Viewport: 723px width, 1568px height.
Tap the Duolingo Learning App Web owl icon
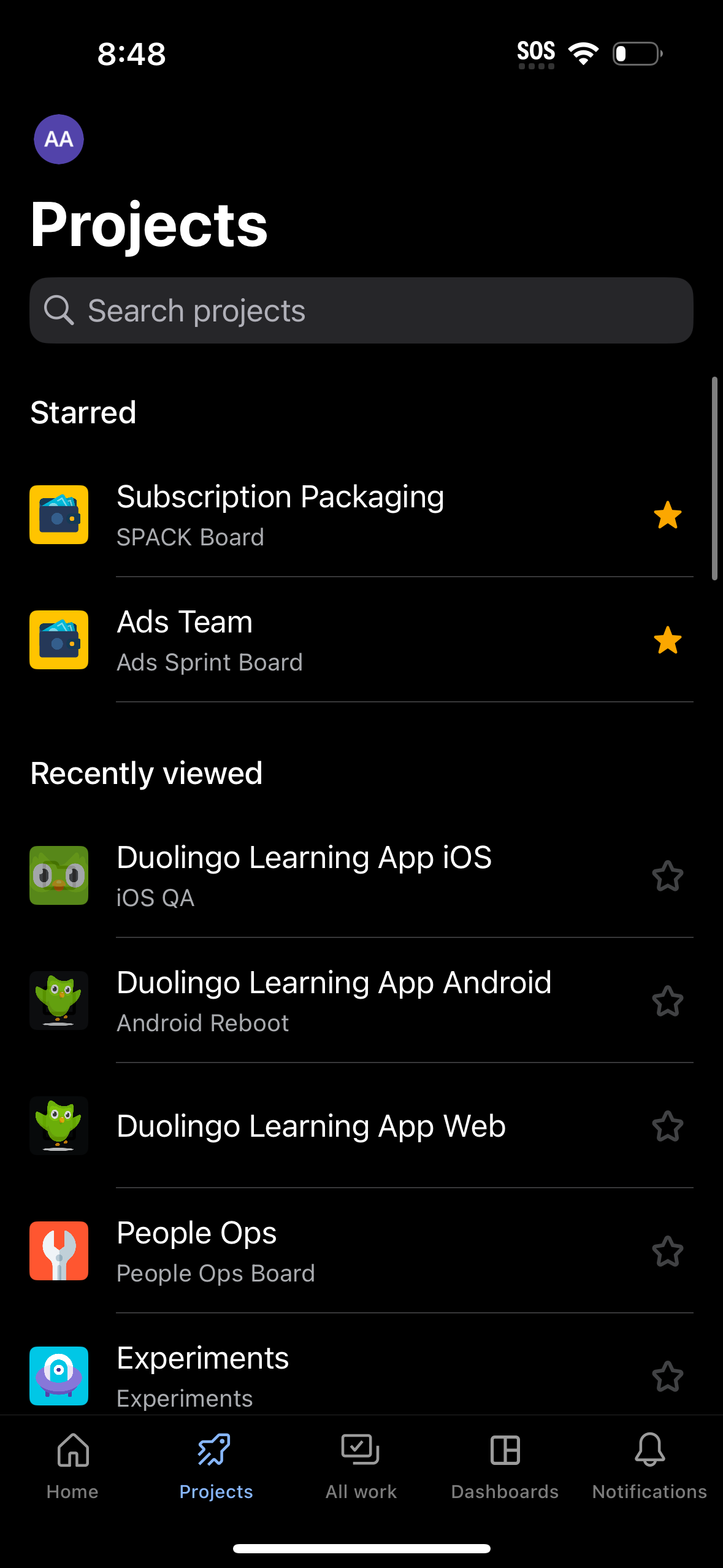[58, 1126]
